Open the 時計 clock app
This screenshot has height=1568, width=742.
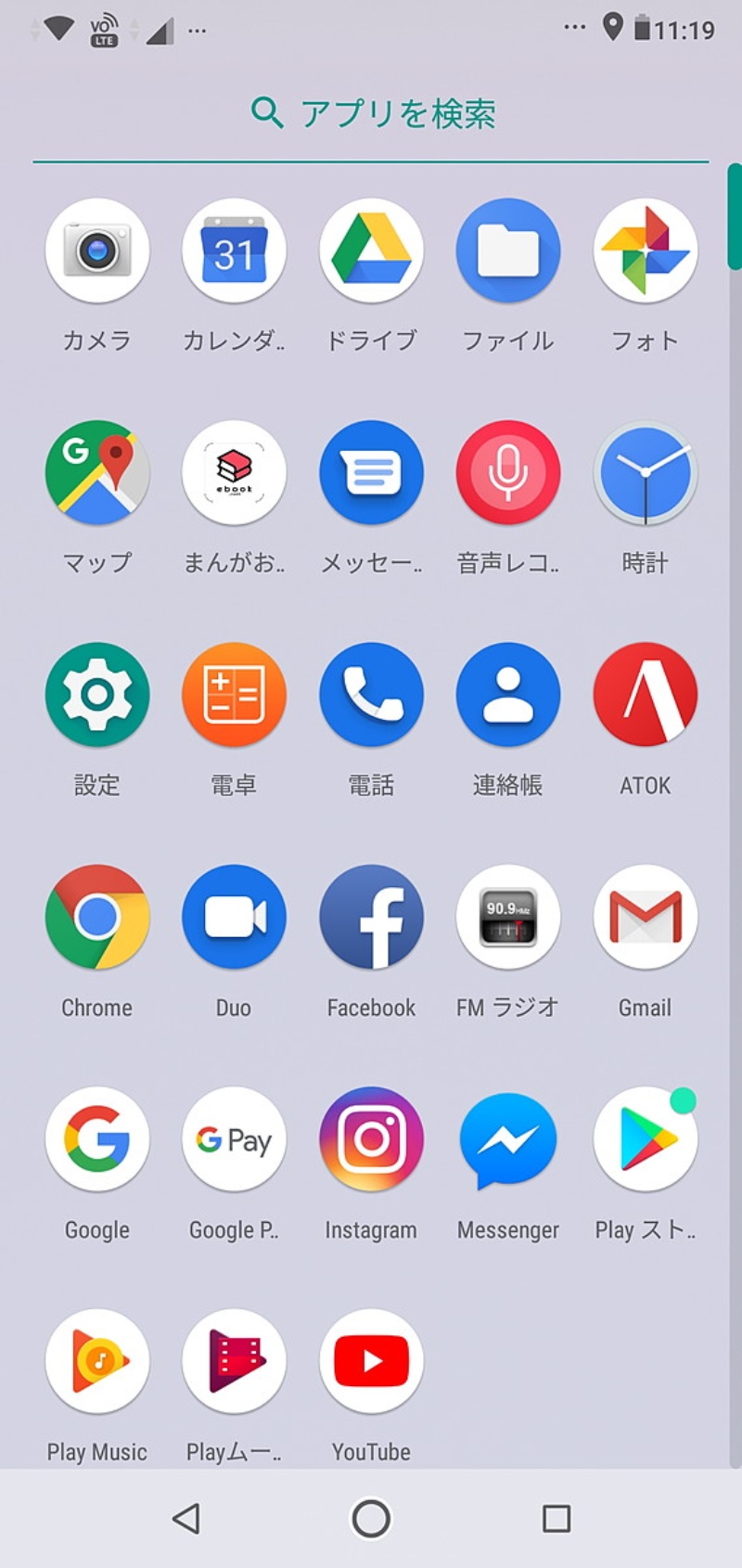coord(645,472)
